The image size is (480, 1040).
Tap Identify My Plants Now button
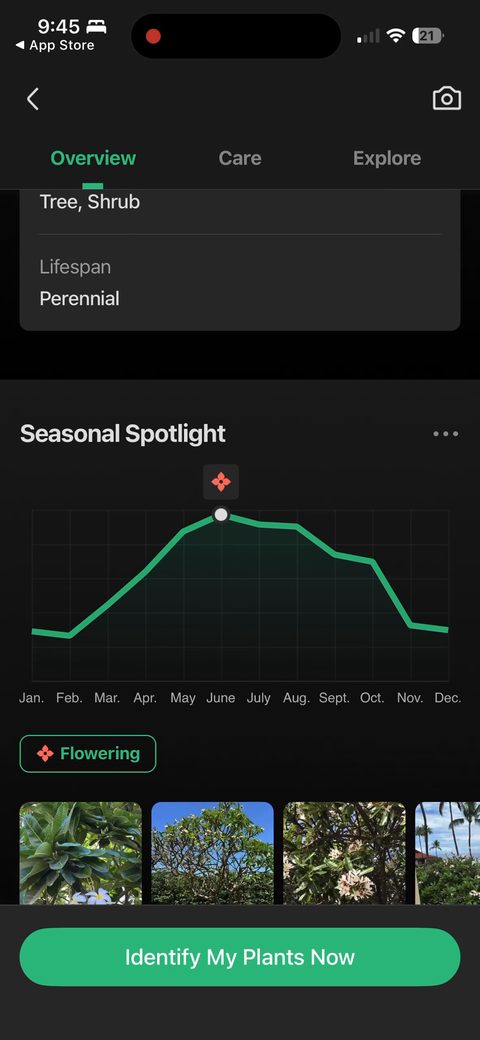(240, 956)
